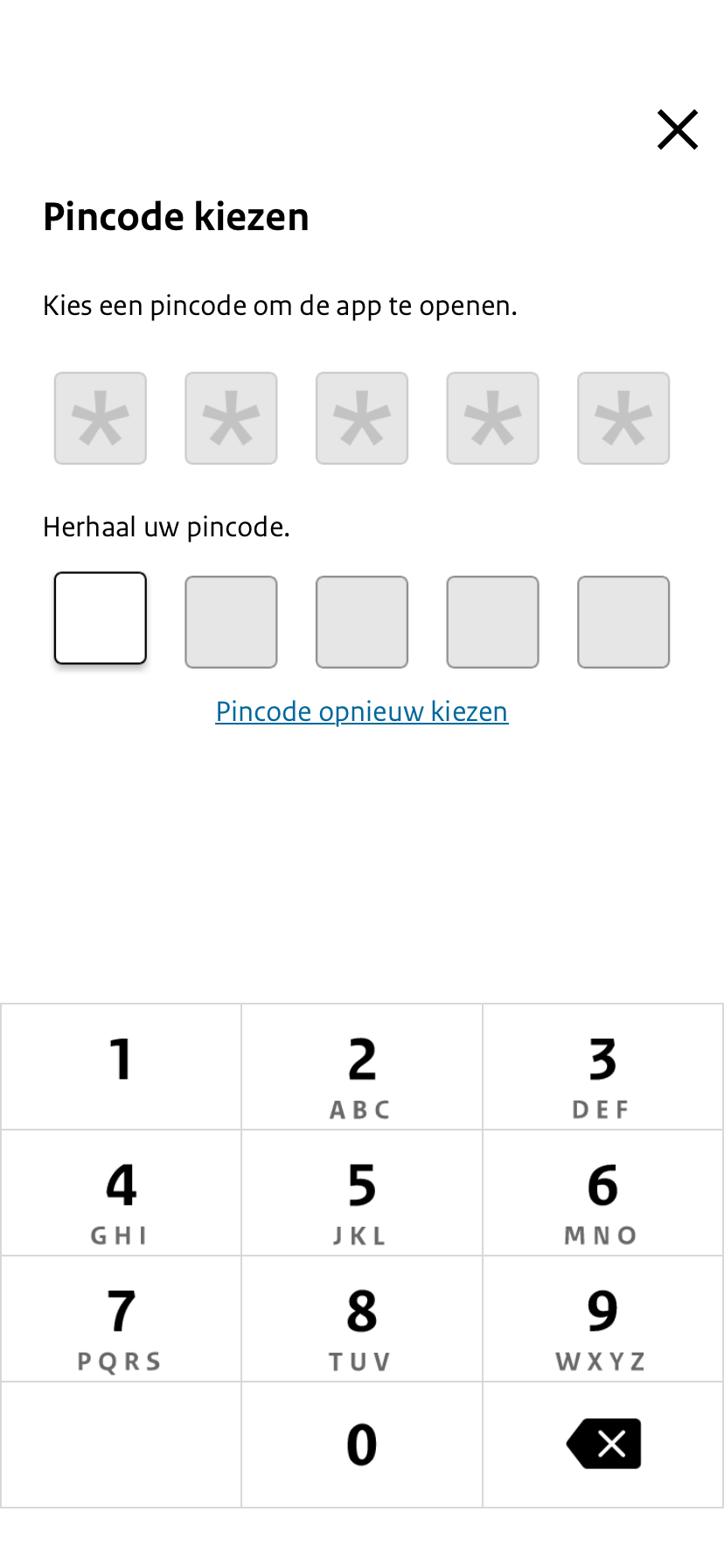This screenshot has width=724, height=1568.
Task: Enter digit 7 on the keypad
Action: [121, 1319]
